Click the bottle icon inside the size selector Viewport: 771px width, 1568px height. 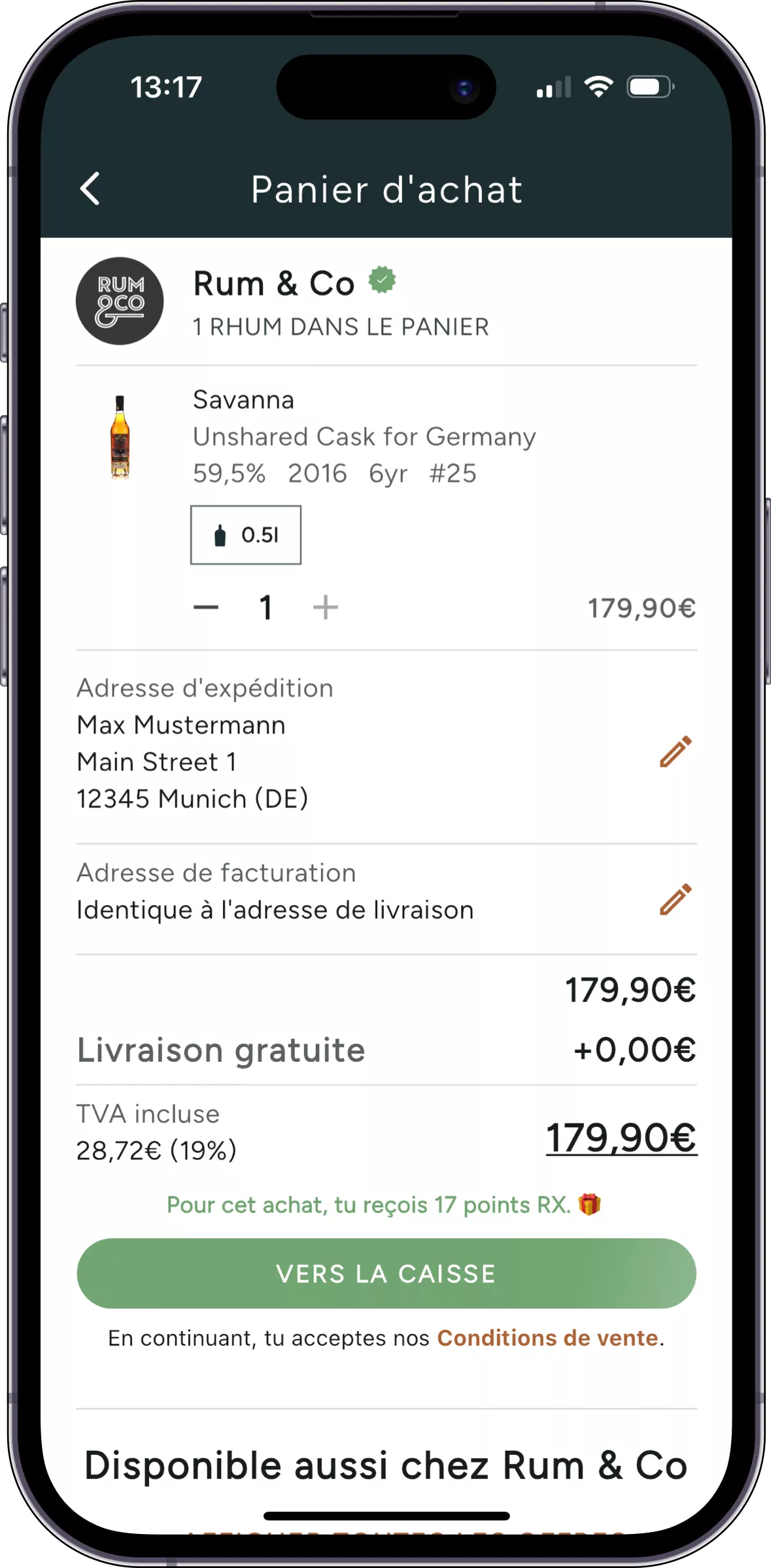(x=220, y=535)
